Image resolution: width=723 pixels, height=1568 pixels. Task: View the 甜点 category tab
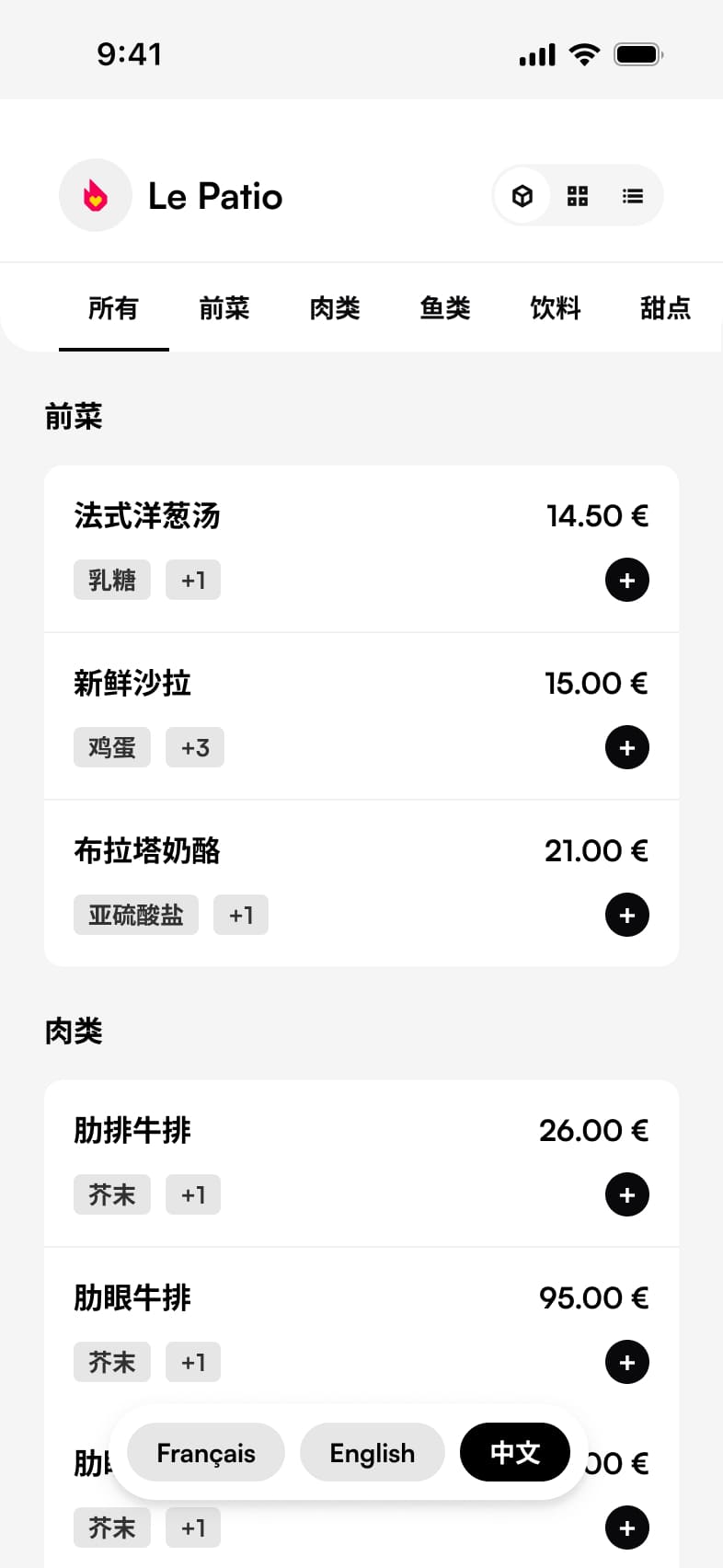(x=665, y=308)
